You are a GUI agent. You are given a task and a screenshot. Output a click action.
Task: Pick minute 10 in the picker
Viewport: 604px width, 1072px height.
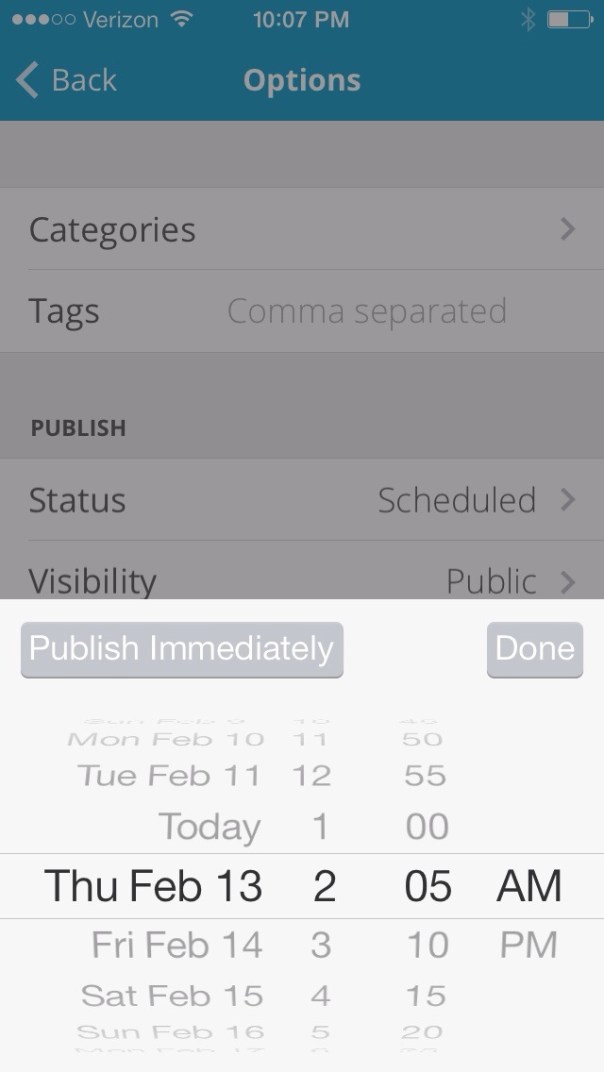[427, 945]
